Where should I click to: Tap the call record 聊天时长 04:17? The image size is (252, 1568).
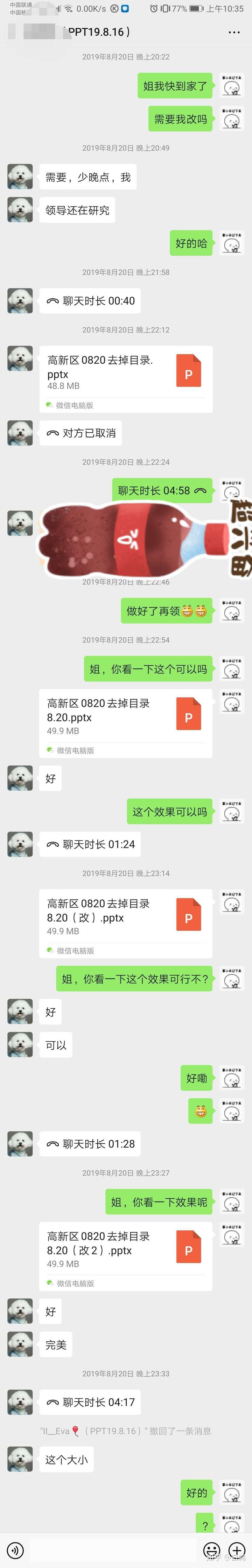(x=91, y=1403)
